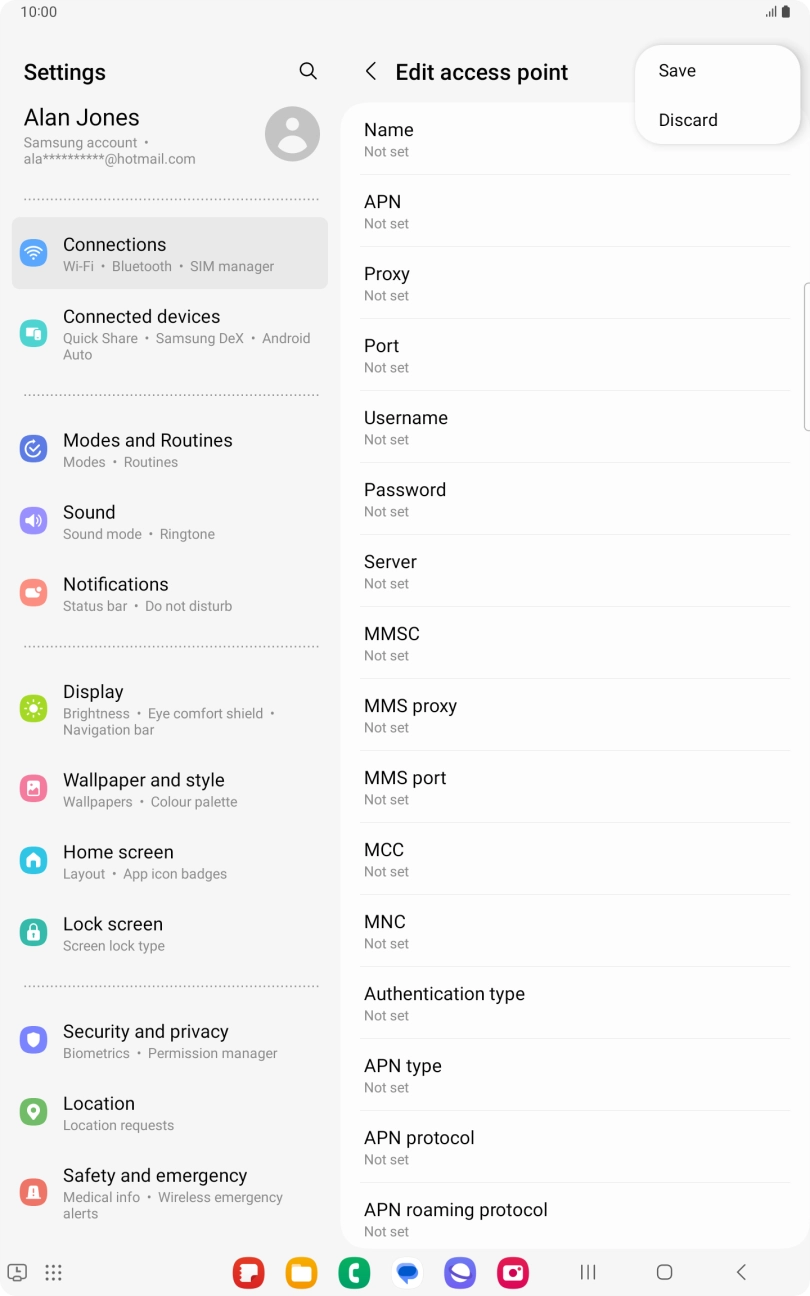Open APN protocol setting
This screenshot has height=1296, width=810.
point(576,1147)
